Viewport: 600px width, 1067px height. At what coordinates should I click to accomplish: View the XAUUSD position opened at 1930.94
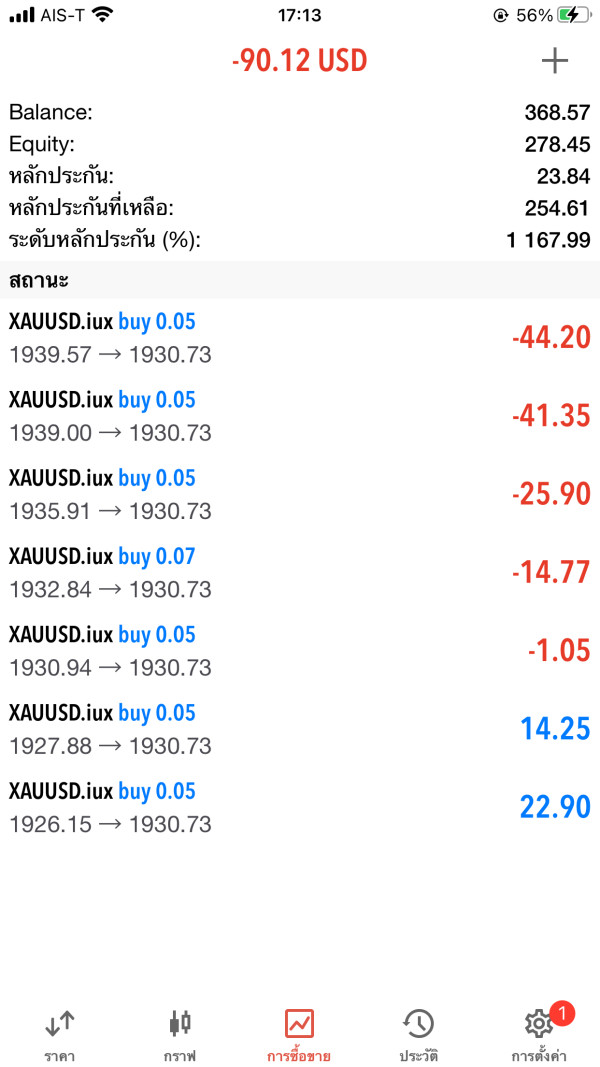pos(300,650)
